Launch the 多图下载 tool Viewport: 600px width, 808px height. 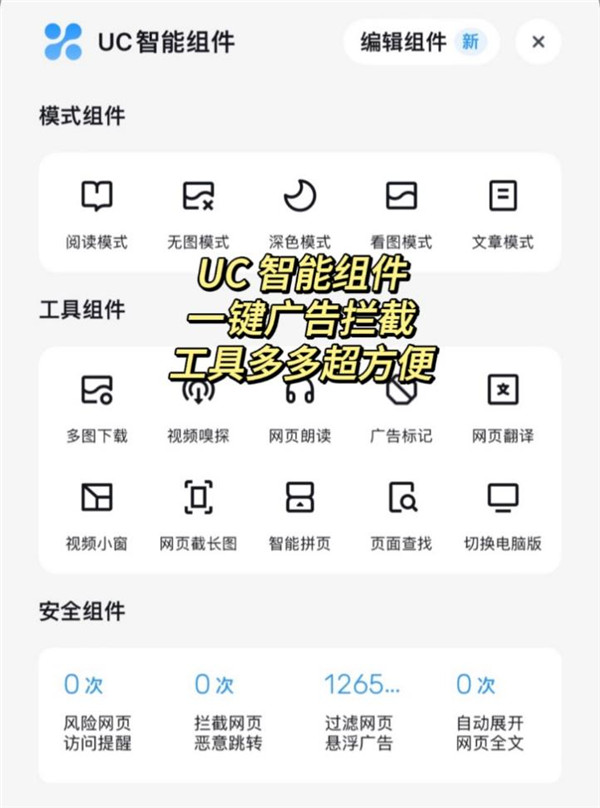click(x=97, y=405)
